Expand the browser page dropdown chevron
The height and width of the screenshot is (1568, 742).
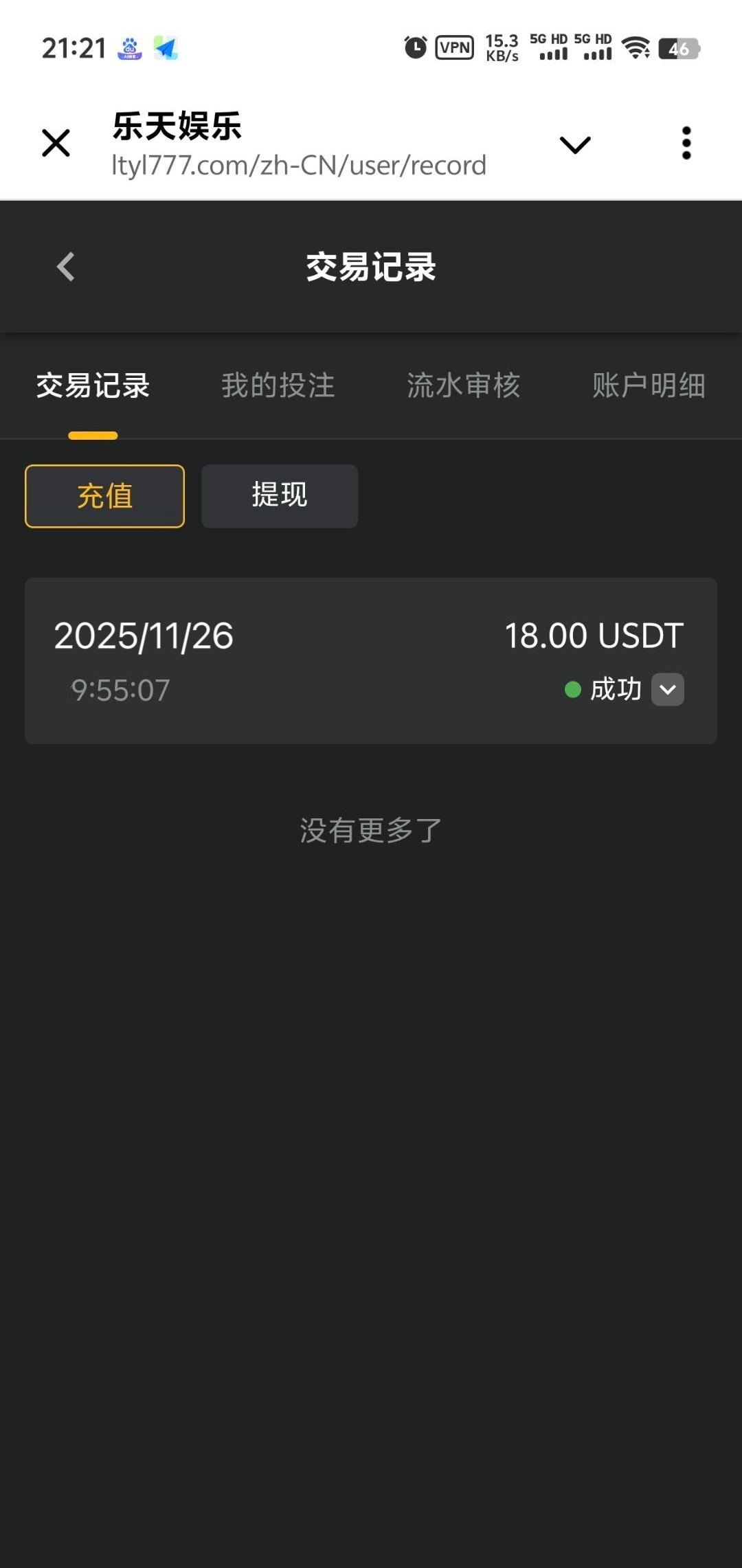575,144
